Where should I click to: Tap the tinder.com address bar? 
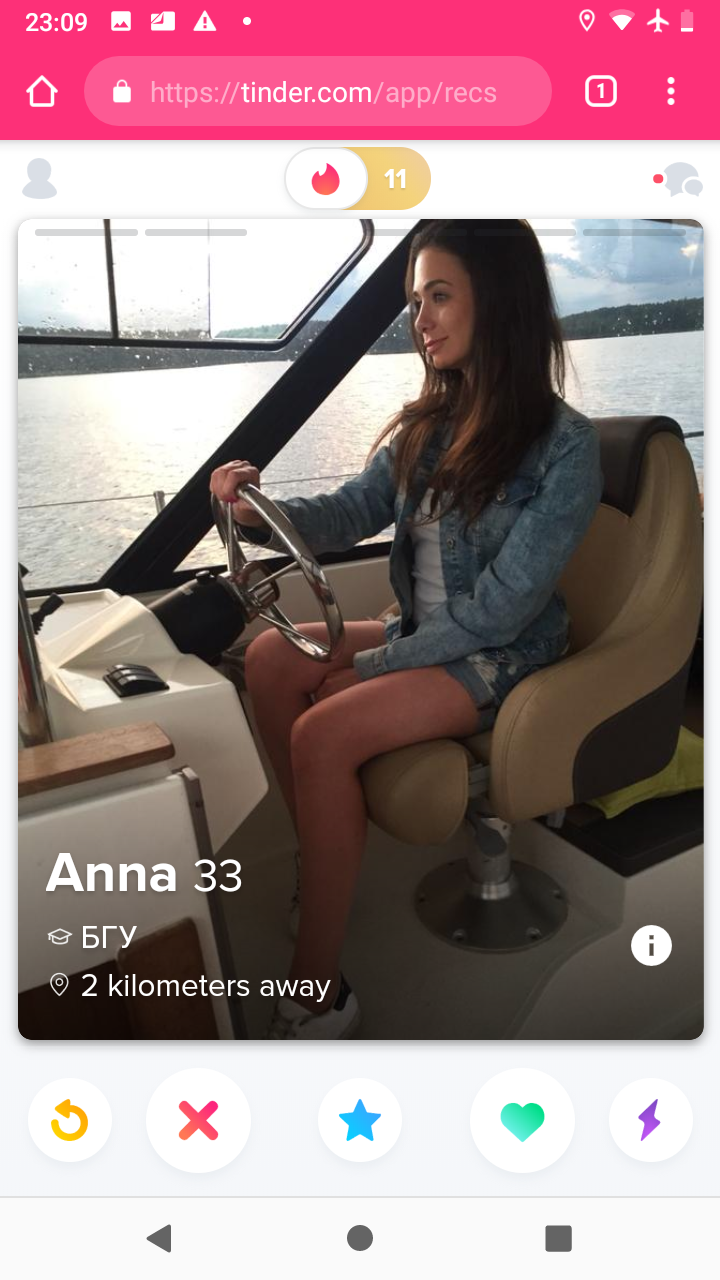(318, 92)
